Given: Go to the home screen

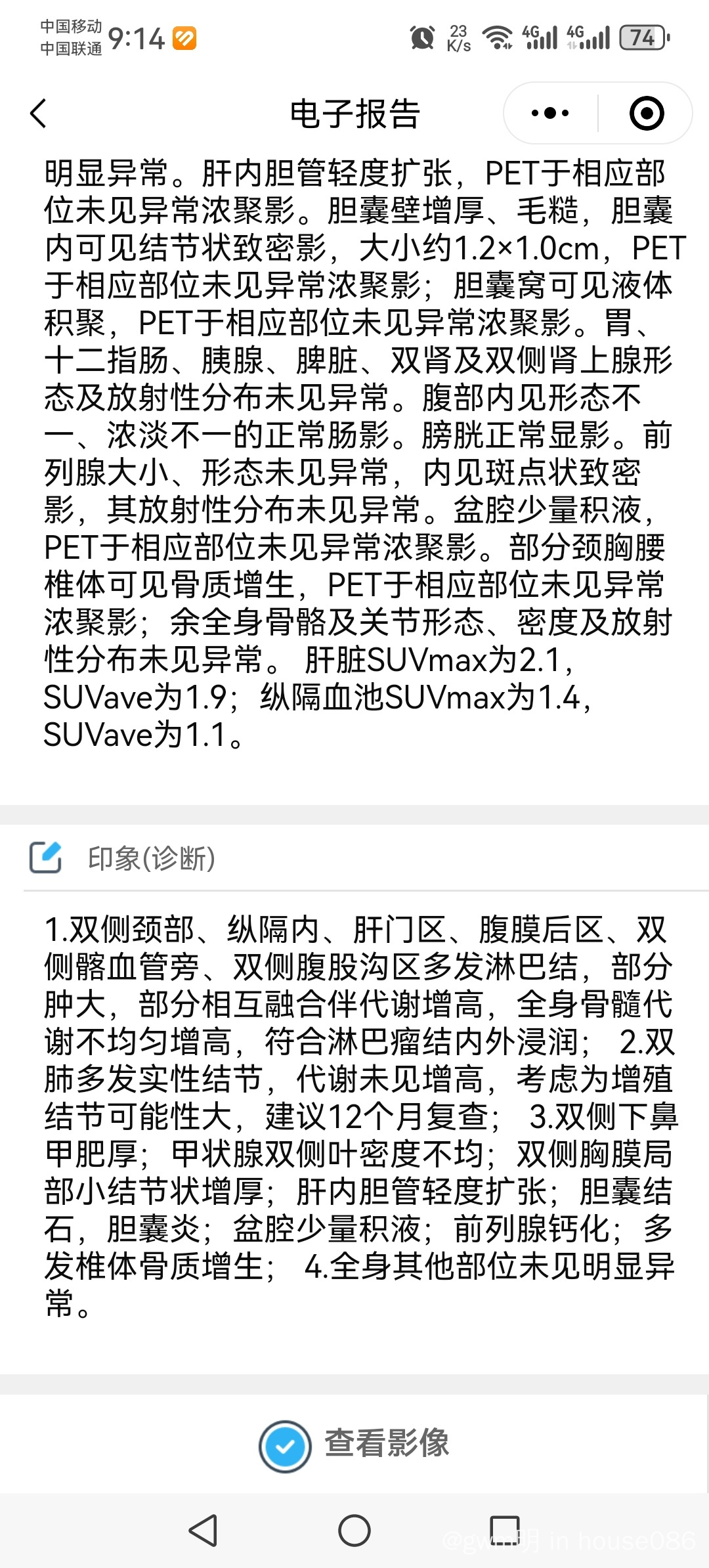Looking at the screenshot, I should 354,1531.
